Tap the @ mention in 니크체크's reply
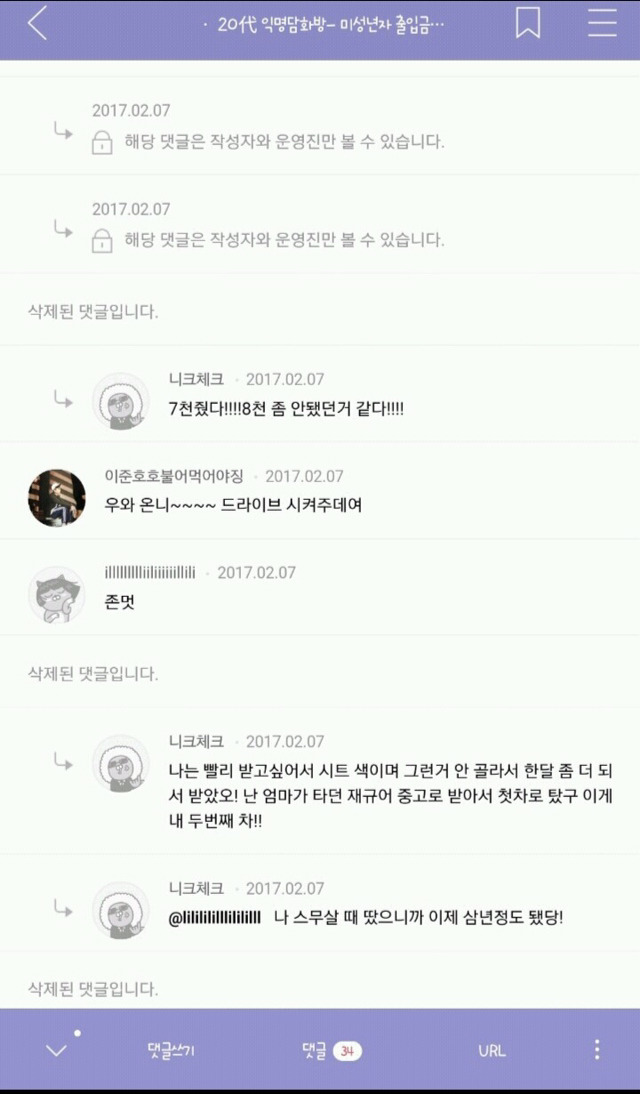 215,917
